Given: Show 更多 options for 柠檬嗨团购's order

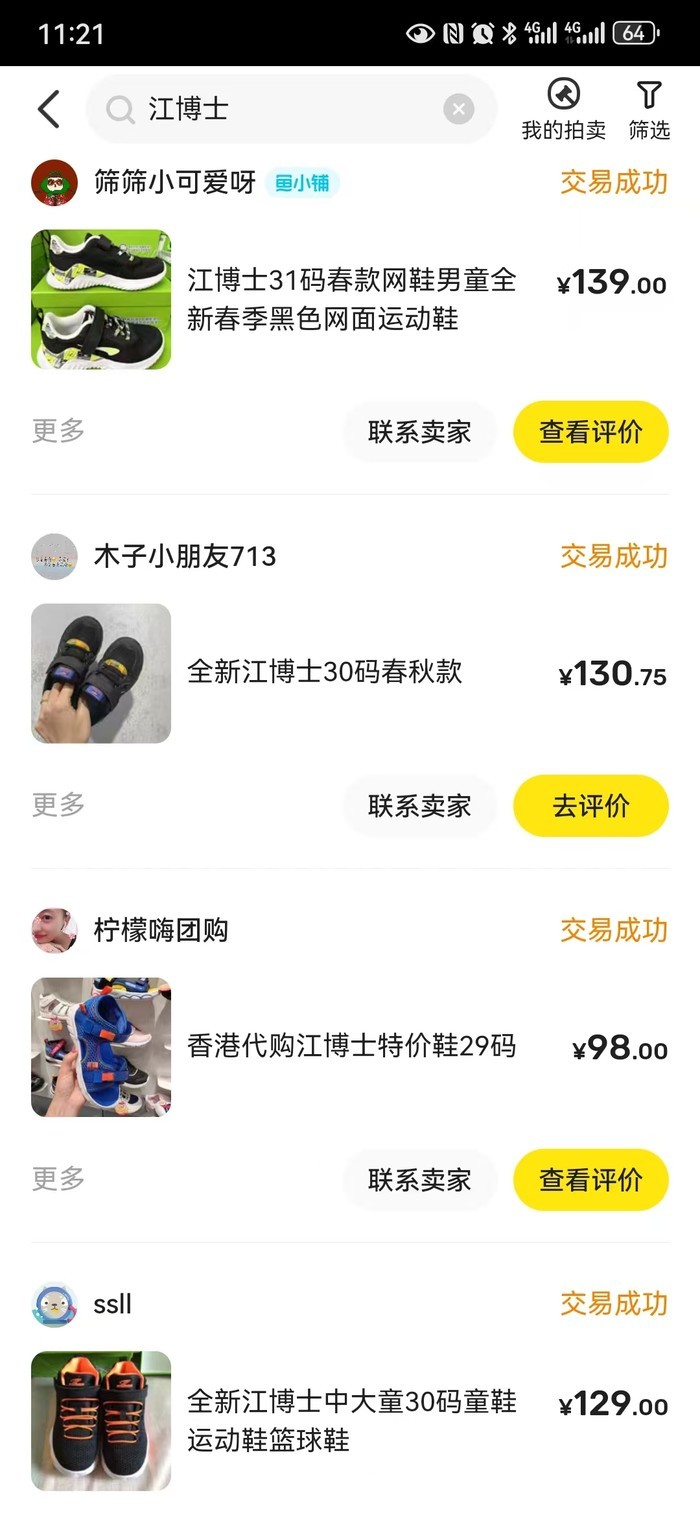Looking at the screenshot, I should pyautogui.click(x=58, y=1179).
